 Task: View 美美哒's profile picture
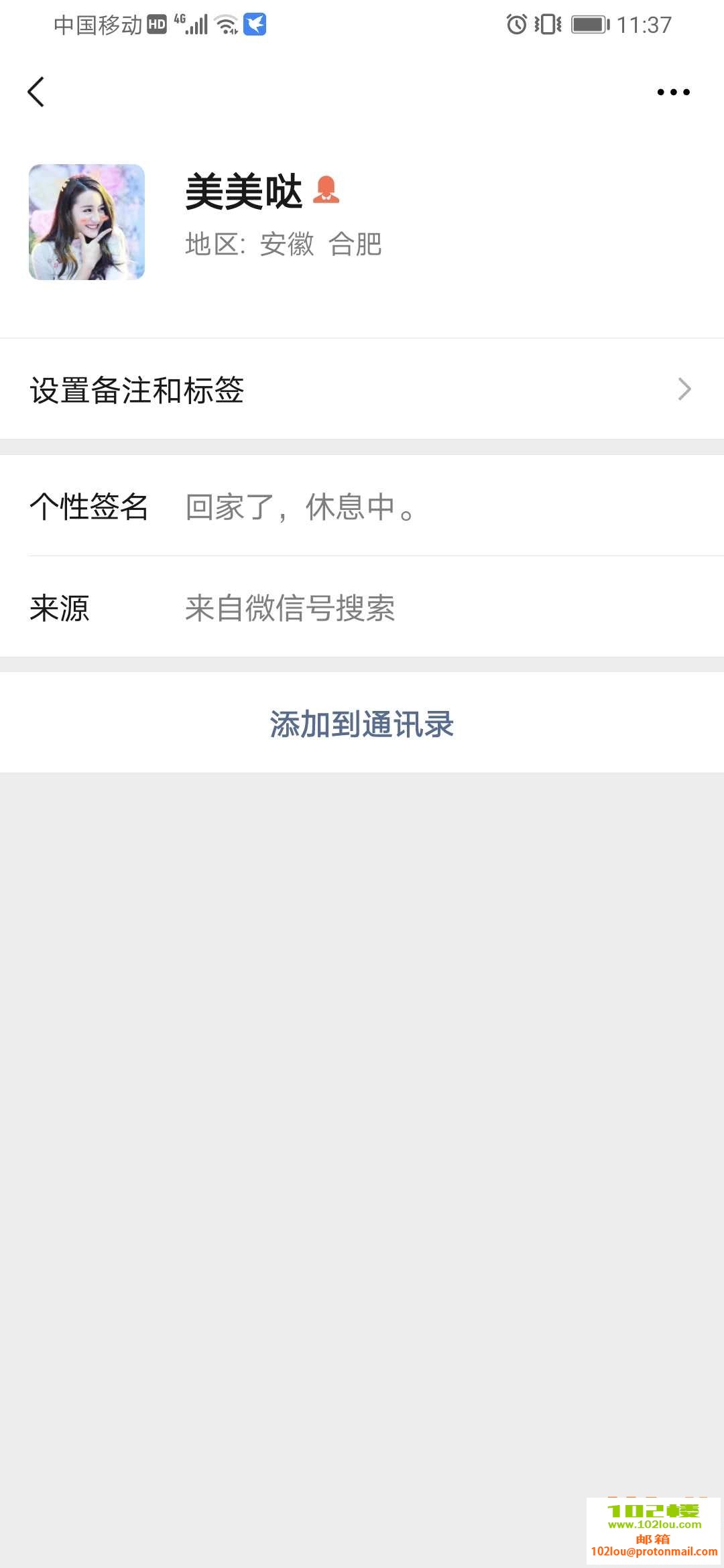click(87, 222)
